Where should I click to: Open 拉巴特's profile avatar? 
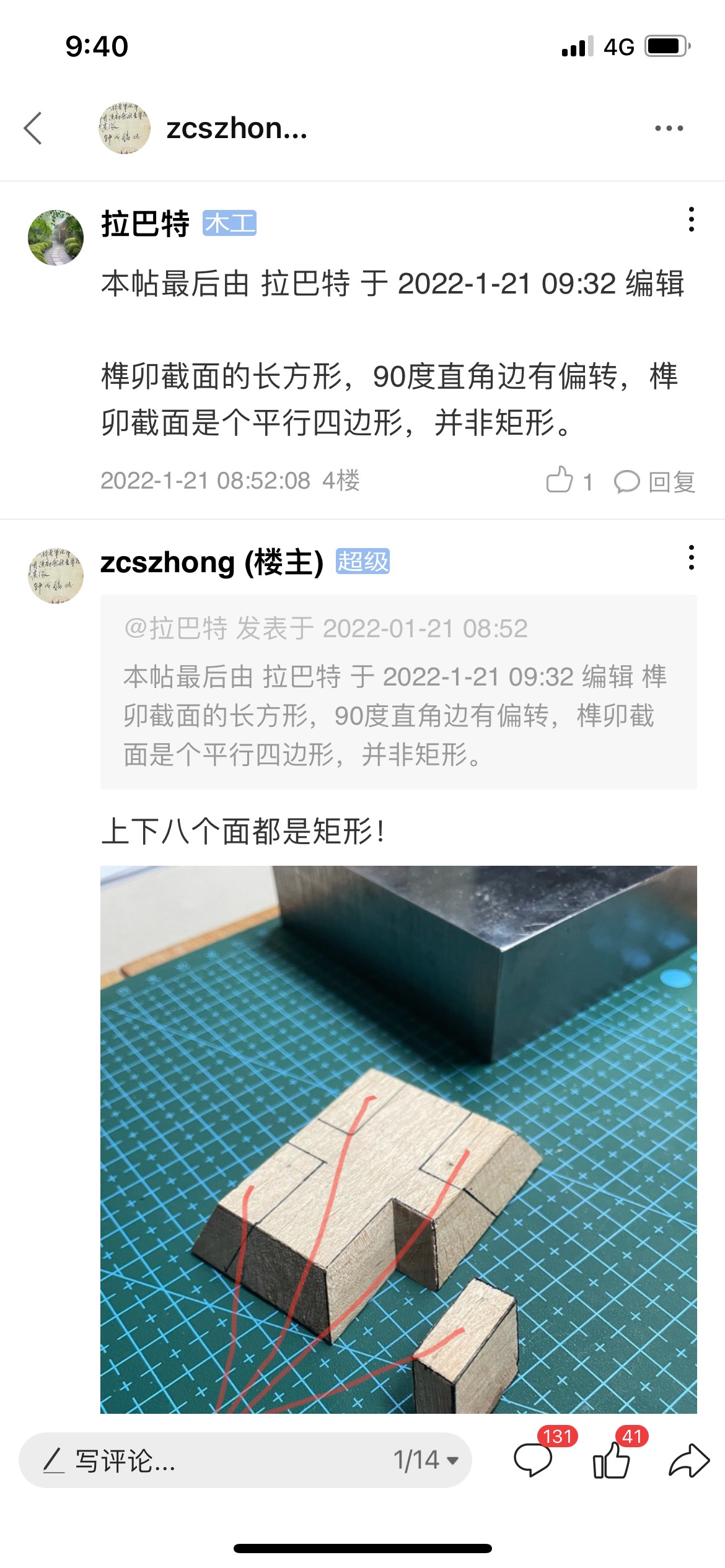pos(56,237)
